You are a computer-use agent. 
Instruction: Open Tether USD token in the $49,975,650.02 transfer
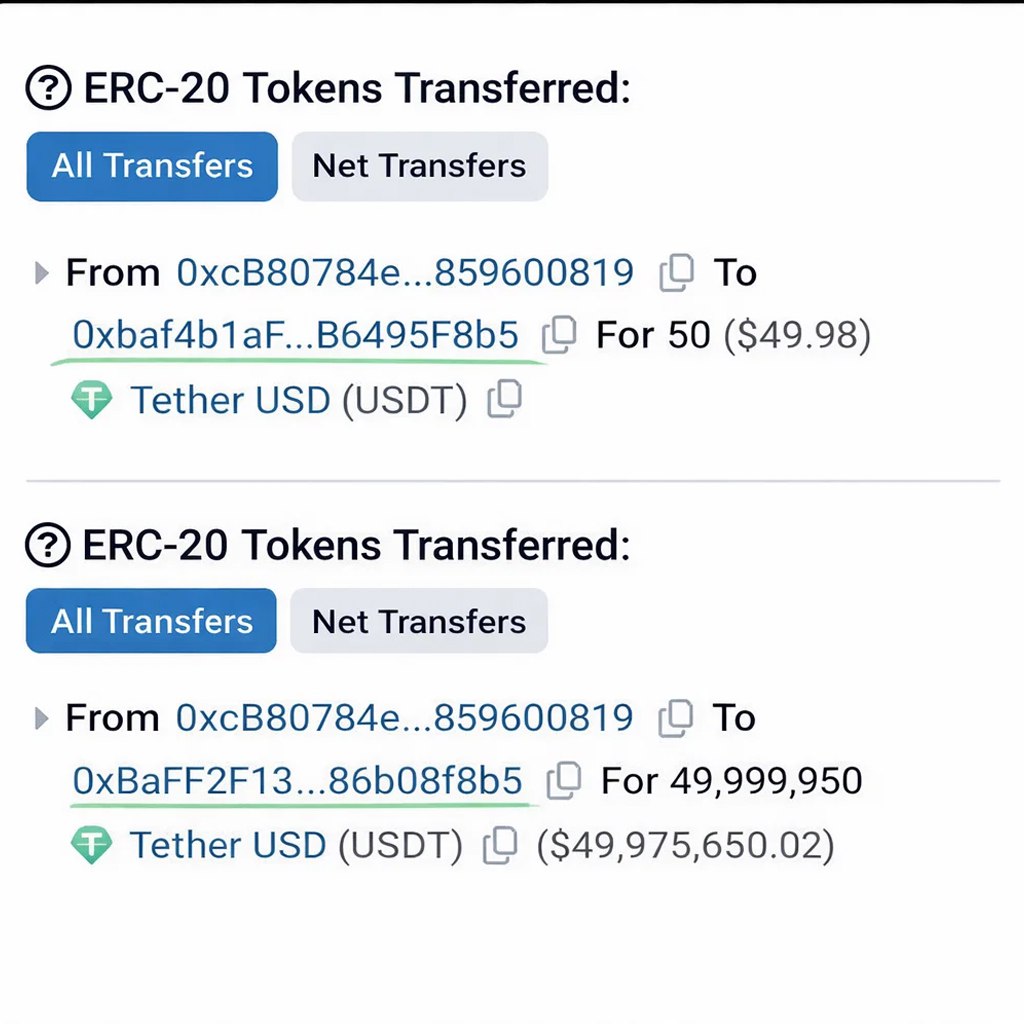tap(228, 846)
